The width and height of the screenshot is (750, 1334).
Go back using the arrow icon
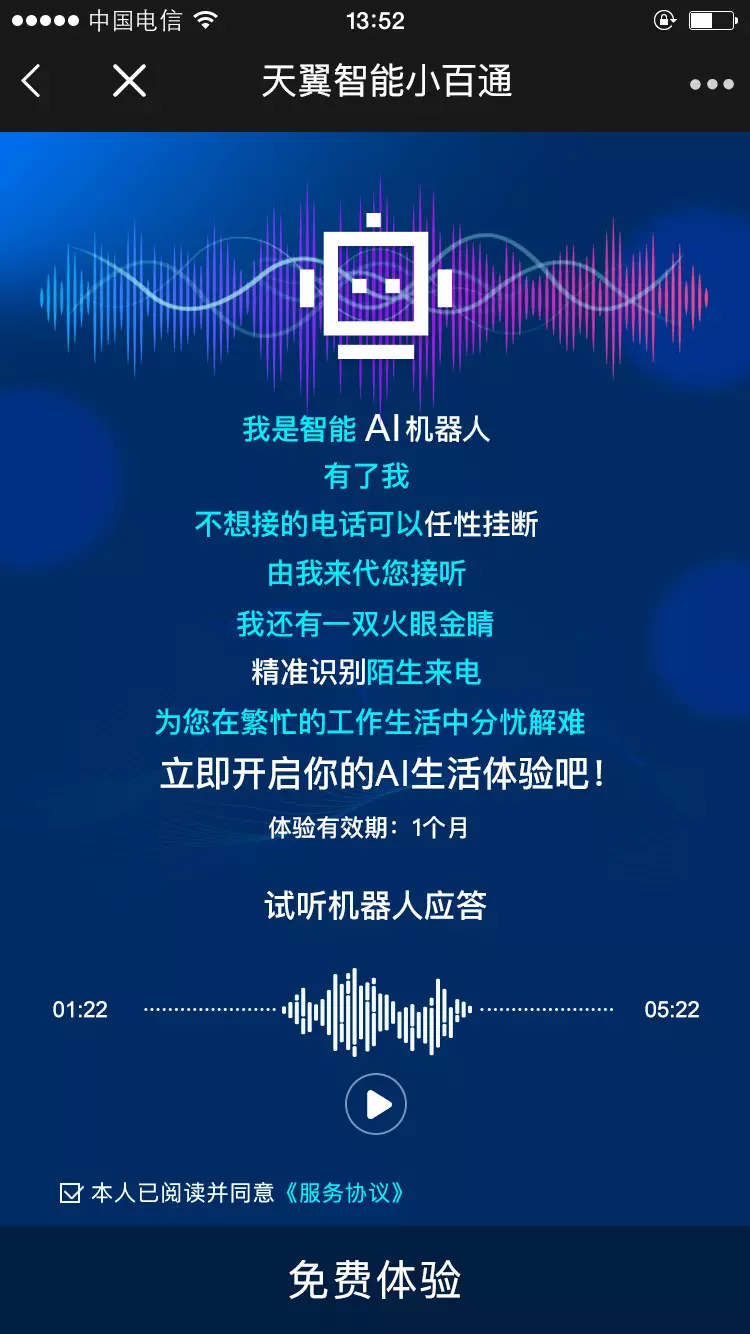[x=32, y=81]
